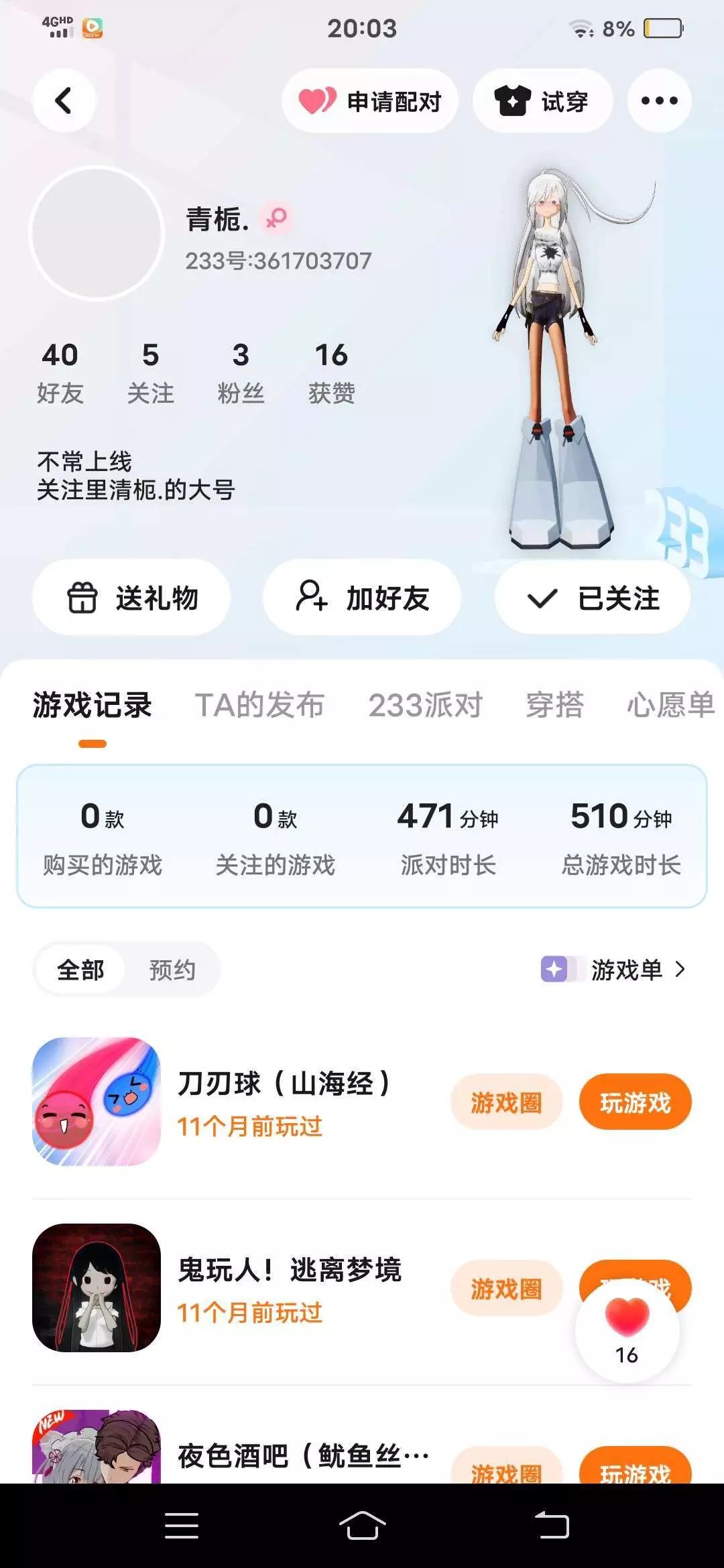The image size is (724, 1568).
Task: Send a gift with 送礼物
Action: (132, 598)
